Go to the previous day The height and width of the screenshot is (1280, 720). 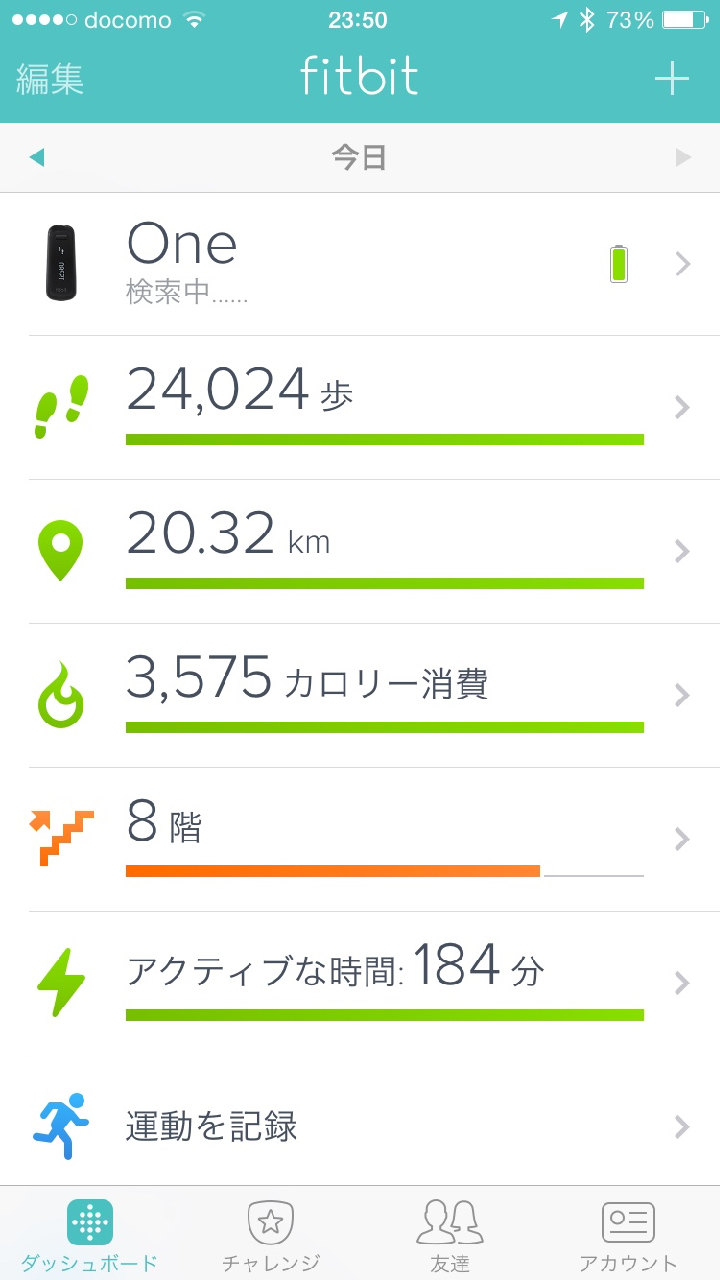[x=37, y=157]
